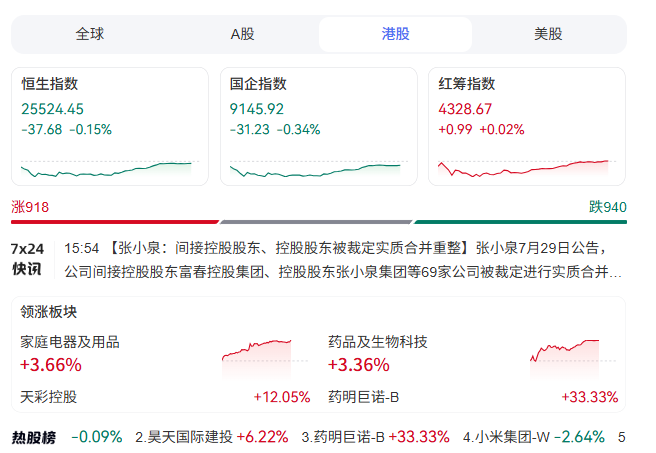Open 昊天国际建投 in the hot stock list

click(190, 437)
